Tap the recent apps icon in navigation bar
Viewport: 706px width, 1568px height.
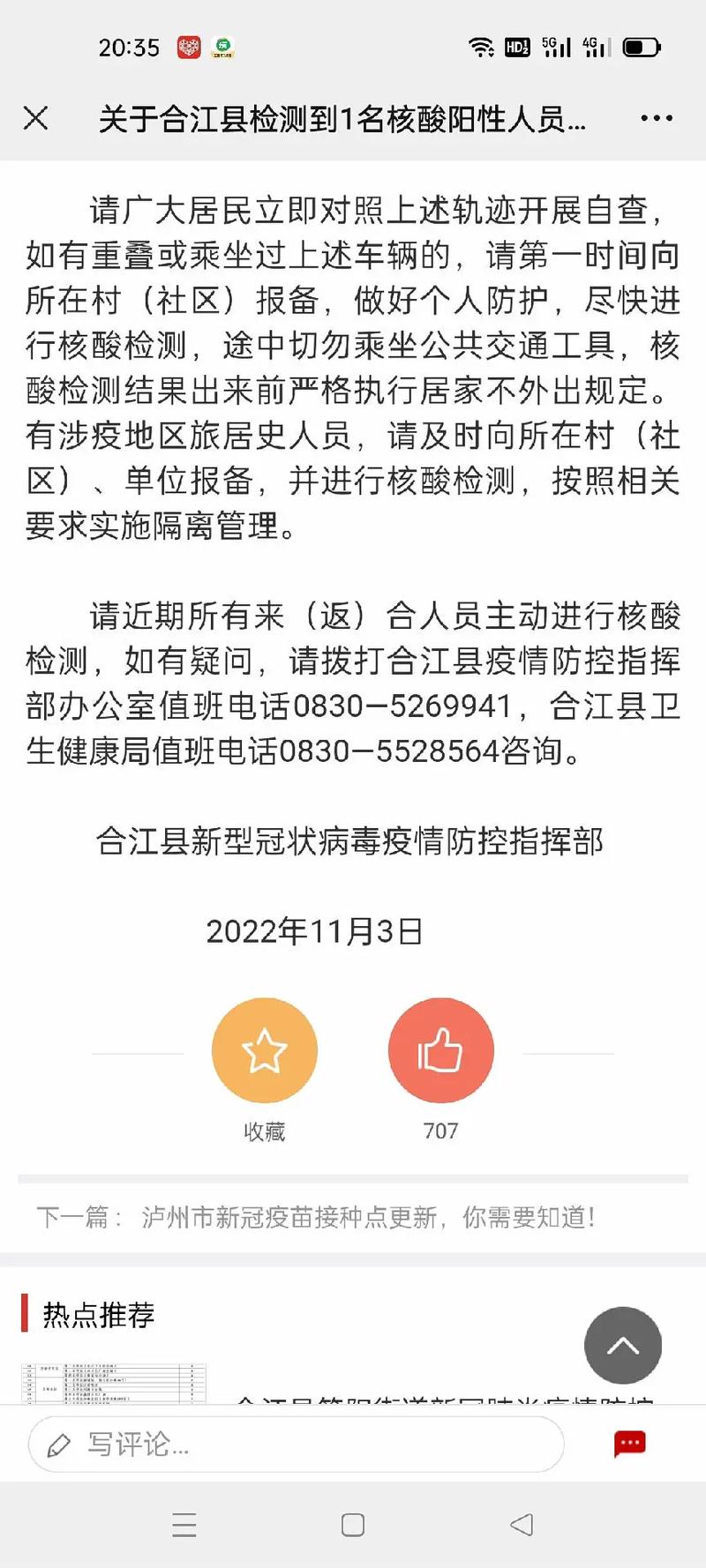[x=184, y=1526]
